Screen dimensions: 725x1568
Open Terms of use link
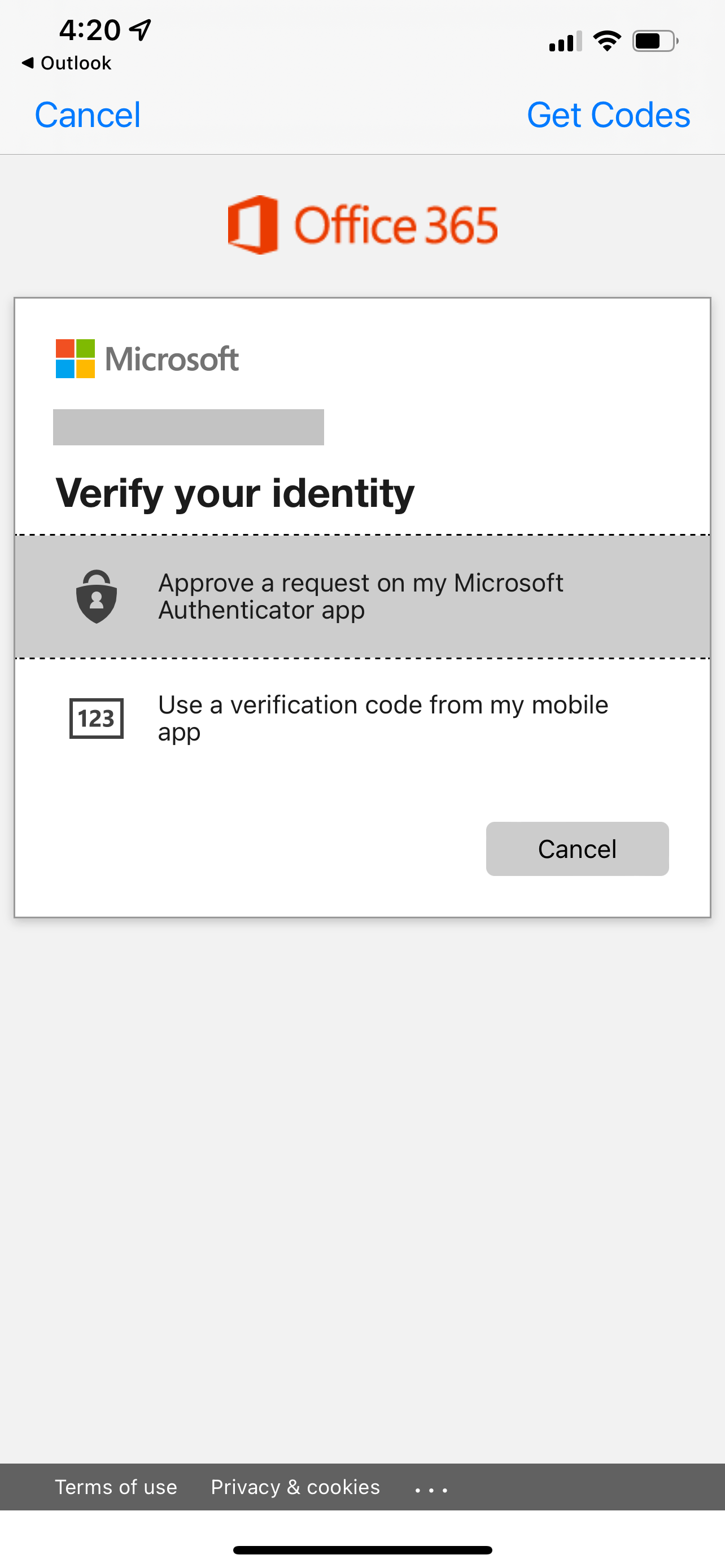click(116, 1487)
